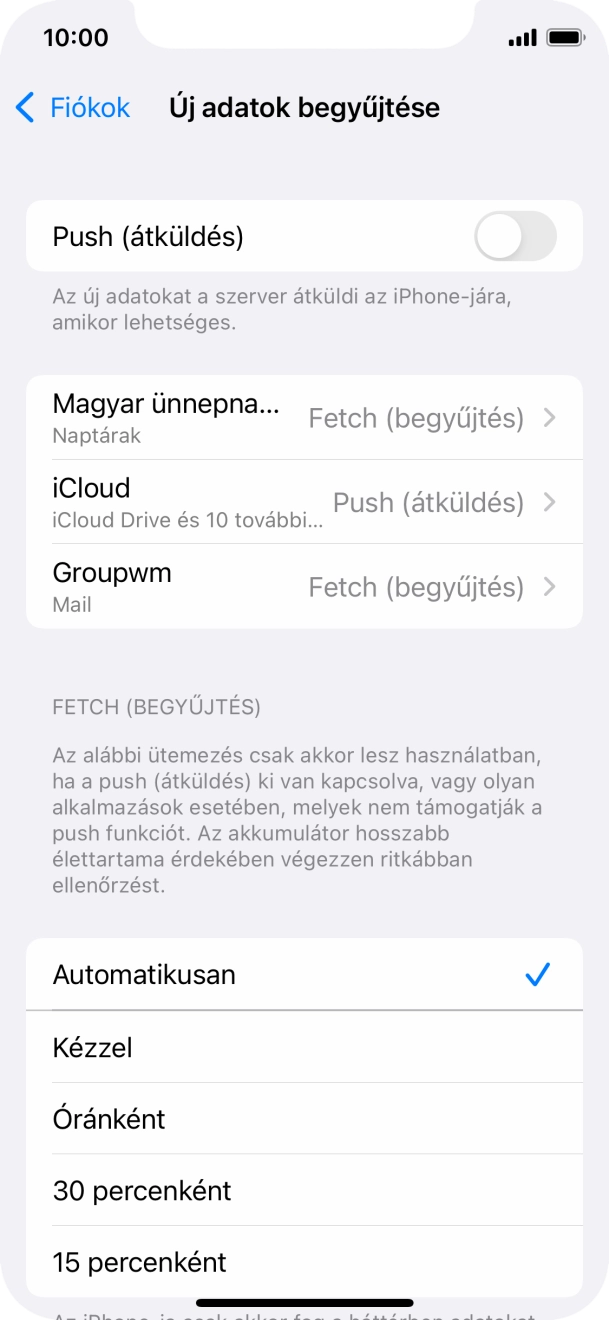The width and height of the screenshot is (609, 1320).
Task: Go back to Fiókok
Action: pos(73,108)
